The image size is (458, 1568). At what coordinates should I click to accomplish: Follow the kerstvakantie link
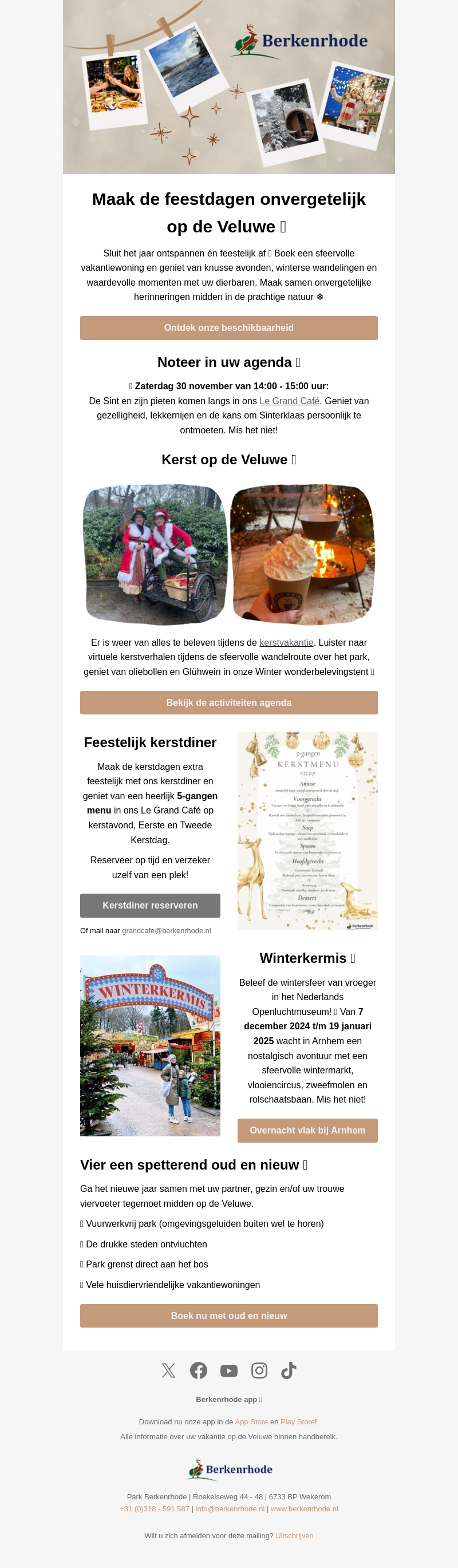[x=286, y=642]
